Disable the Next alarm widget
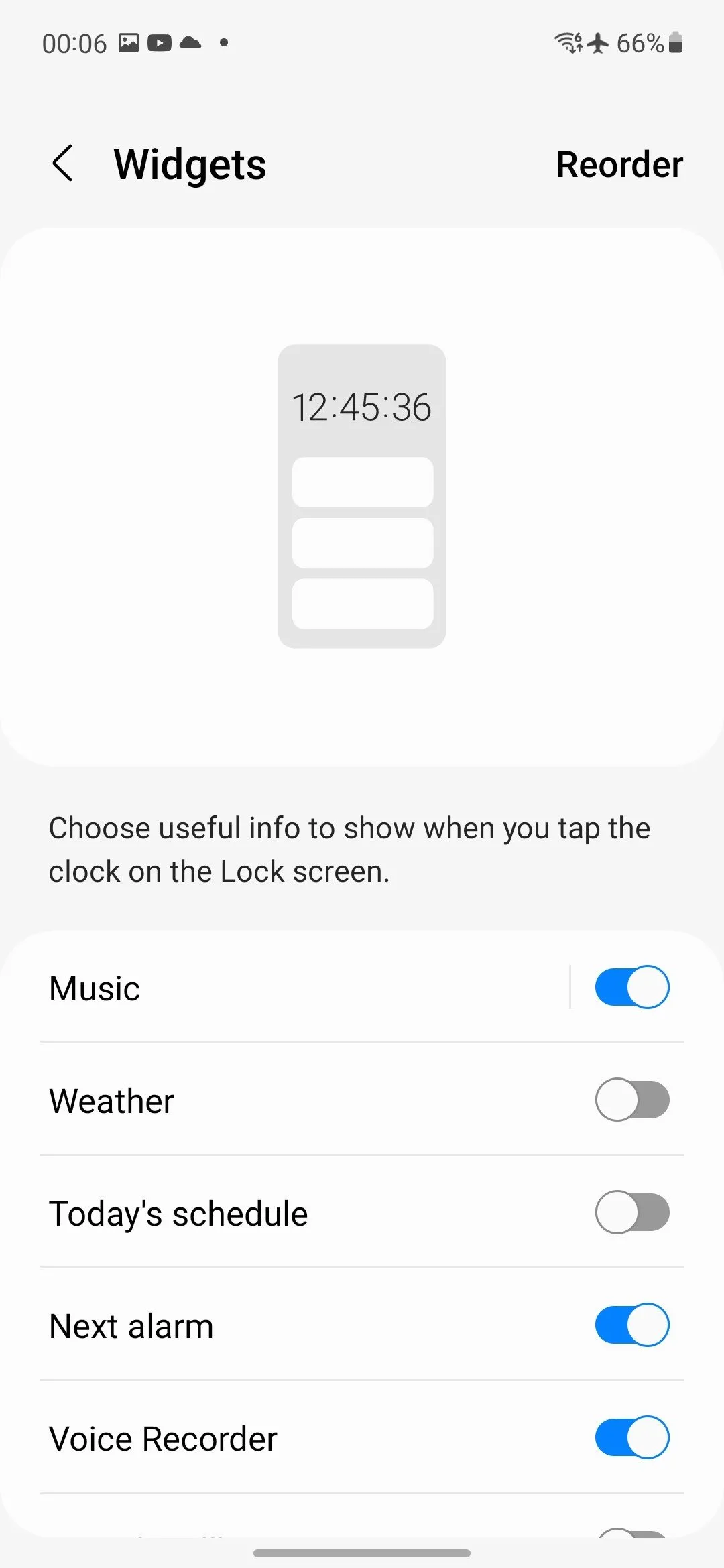The width and height of the screenshot is (724, 1568). [x=631, y=1325]
